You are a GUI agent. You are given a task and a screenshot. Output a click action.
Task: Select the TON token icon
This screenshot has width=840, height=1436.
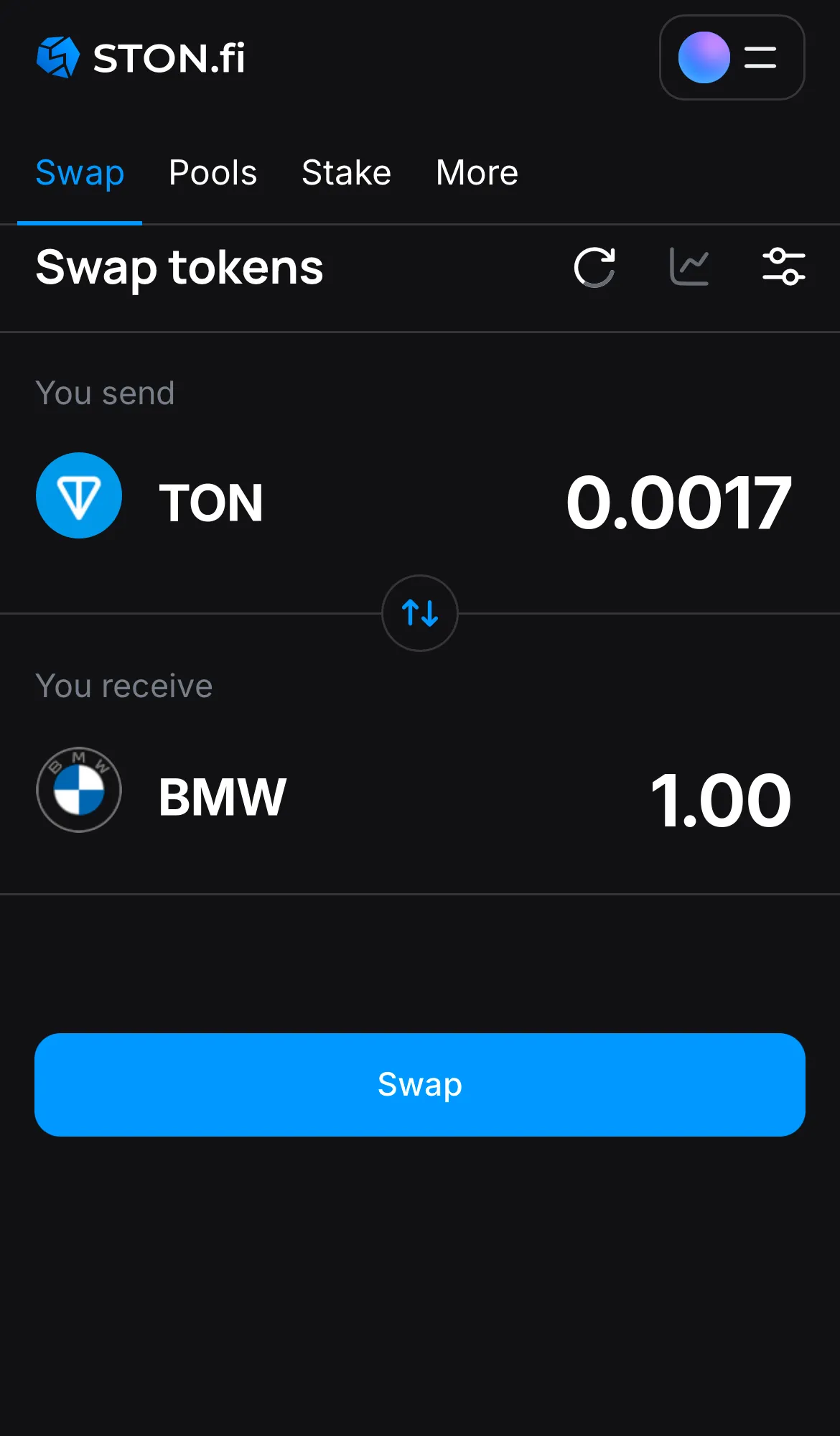(79, 495)
